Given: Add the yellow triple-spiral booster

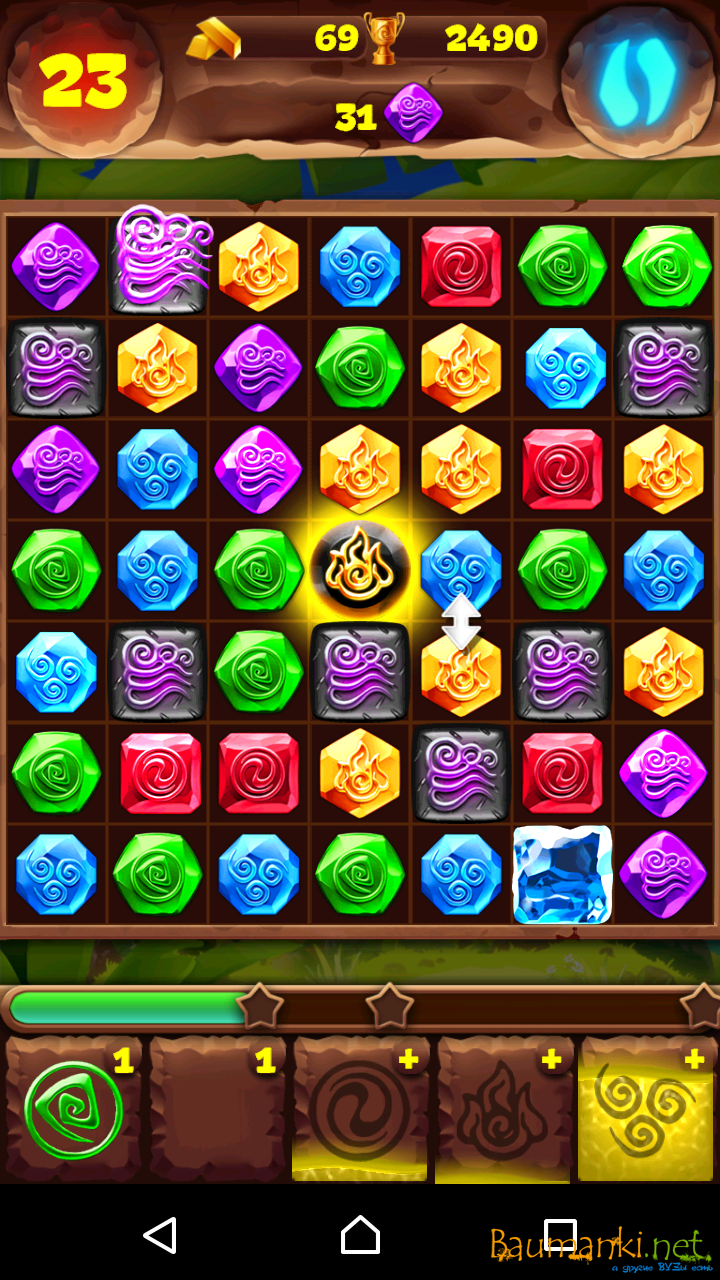Looking at the screenshot, I should [647, 1110].
